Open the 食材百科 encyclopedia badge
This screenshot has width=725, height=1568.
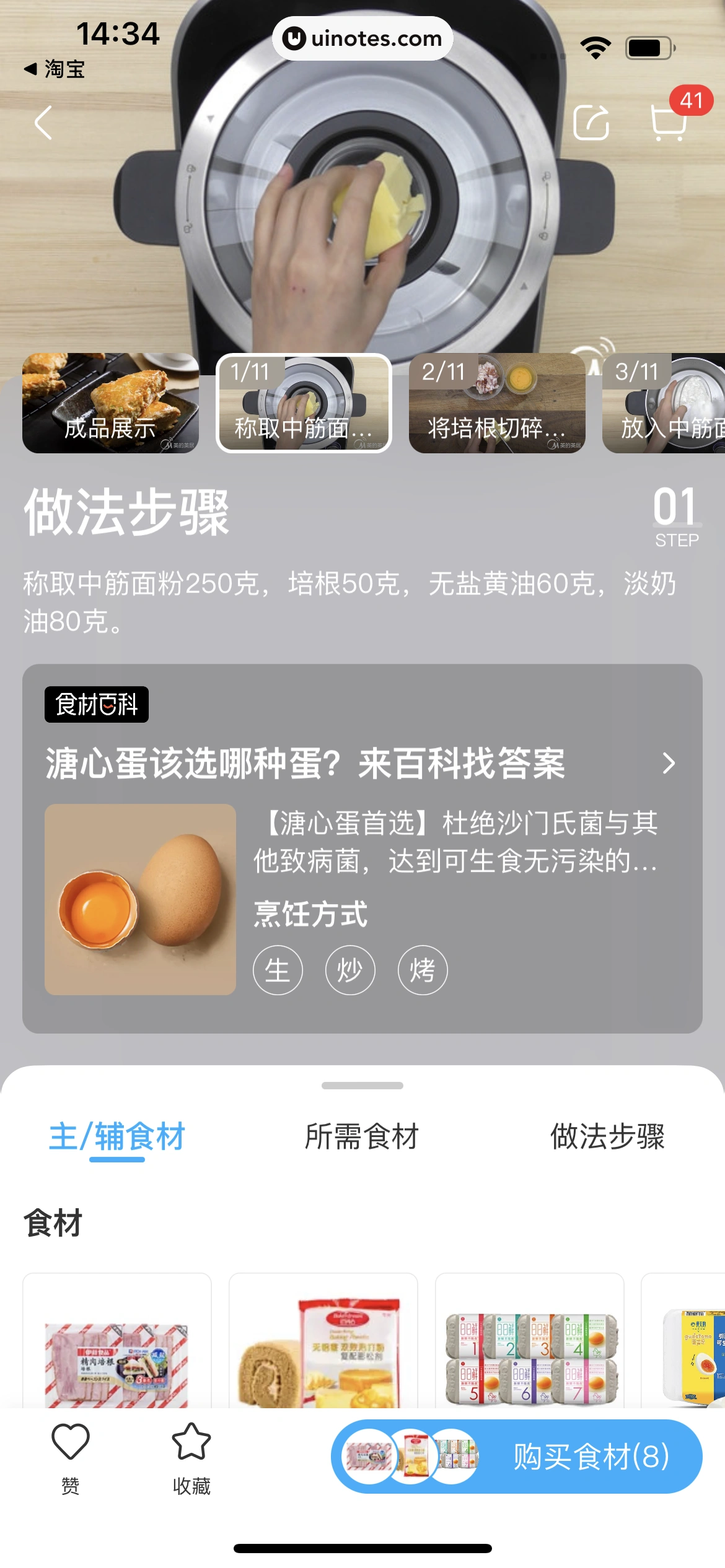click(x=97, y=704)
